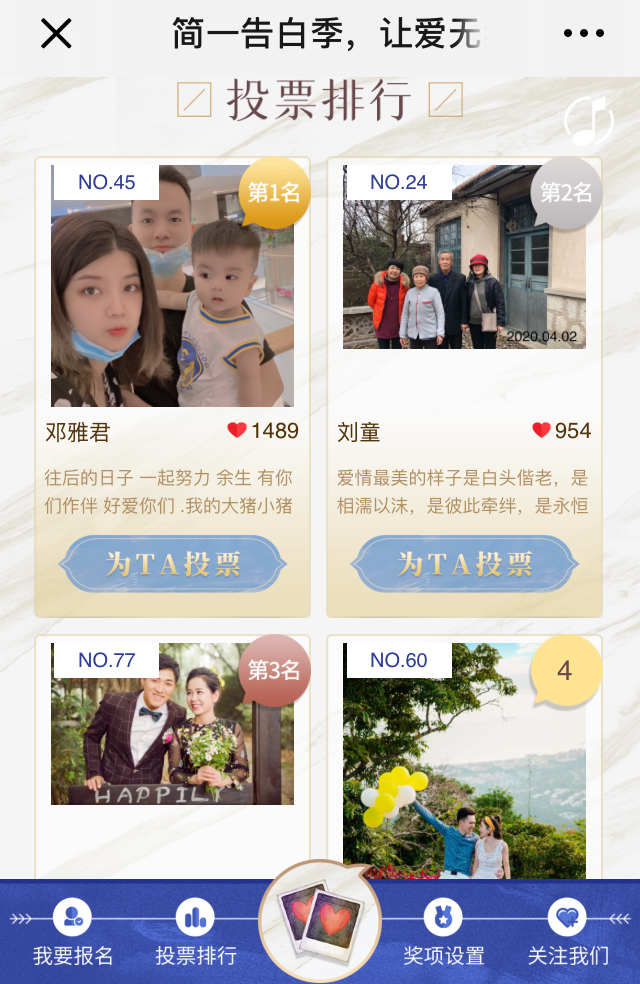
Task: Close the voting web page
Action: coord(56,34)
